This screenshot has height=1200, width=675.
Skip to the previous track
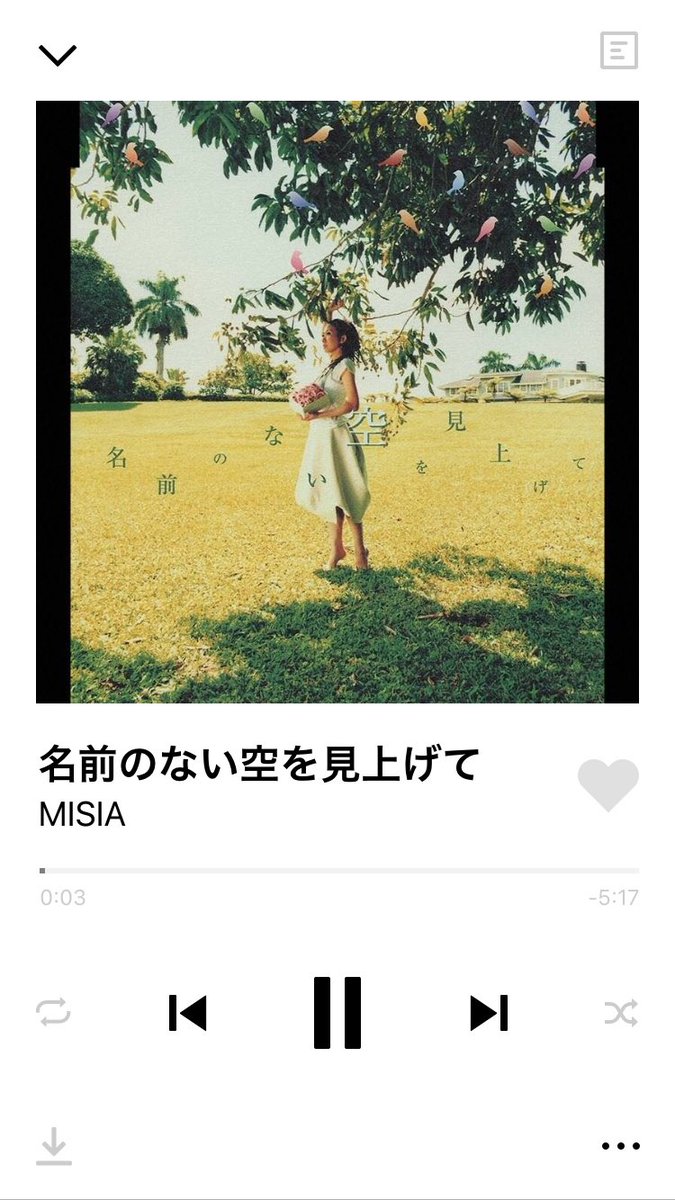click(188, 1013)
